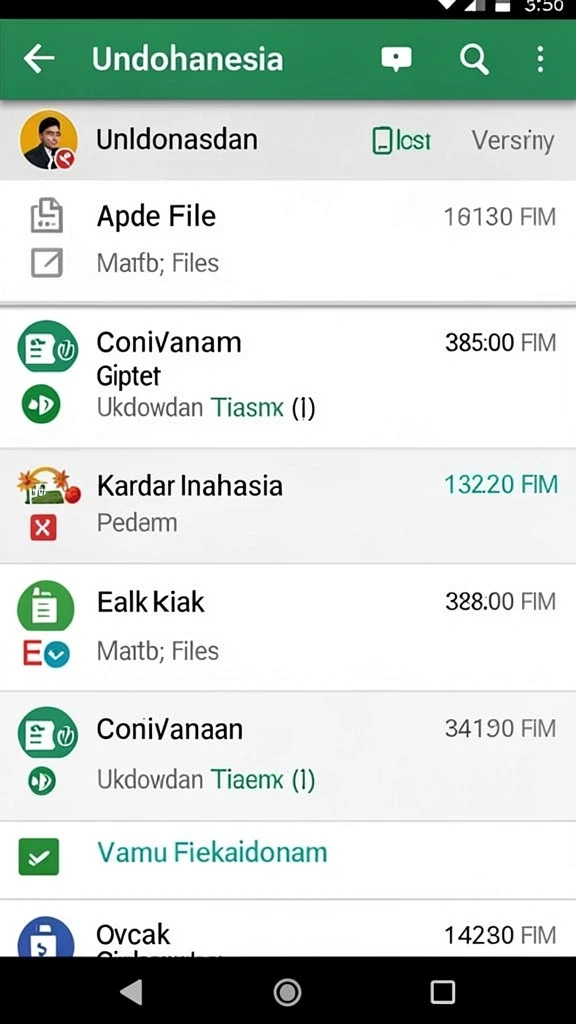
Task: Select the Vamu Fiekaidonam row
Action: pos(288,859)
